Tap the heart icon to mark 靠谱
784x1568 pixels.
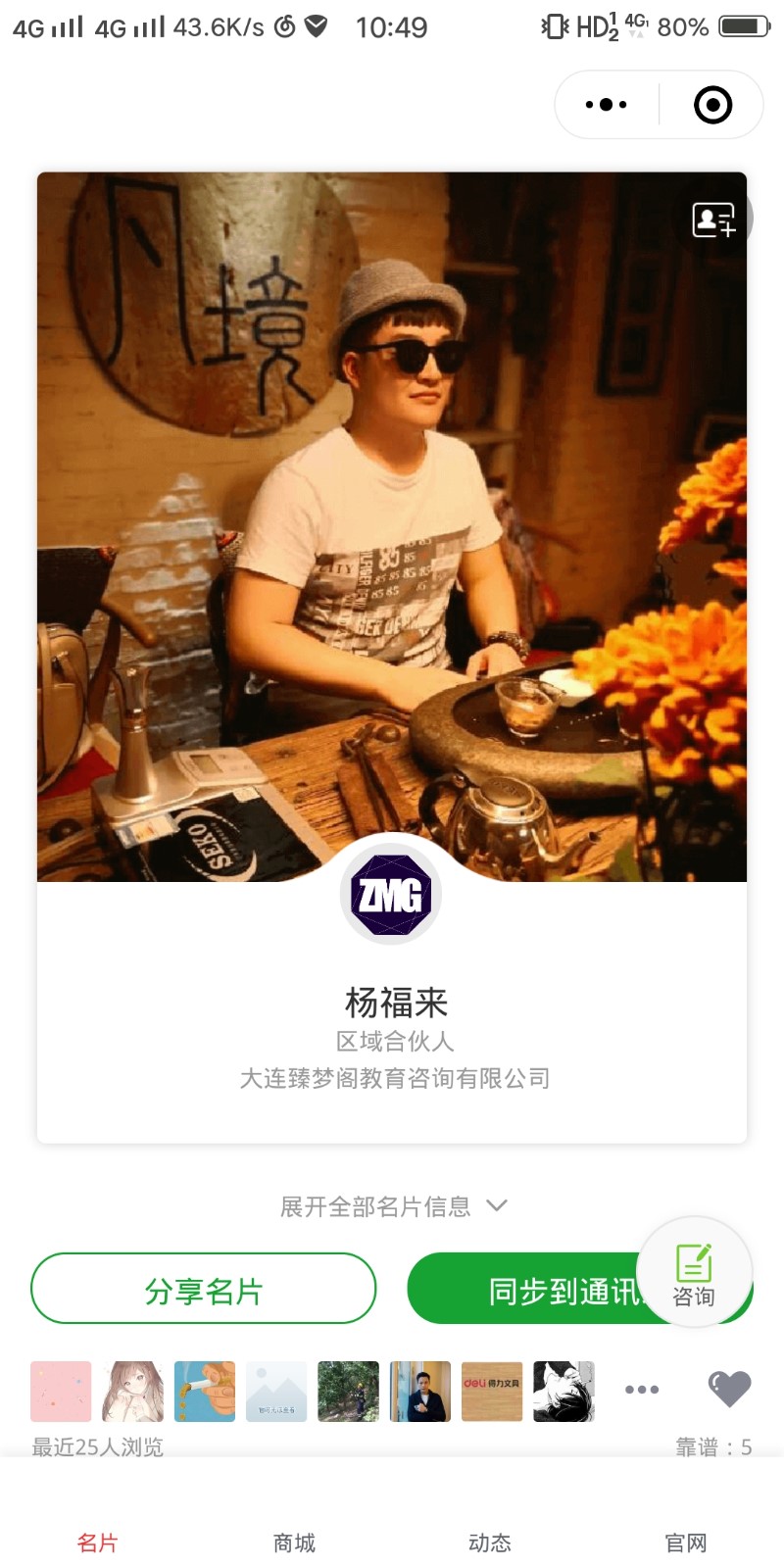[x=729, y=1389]
